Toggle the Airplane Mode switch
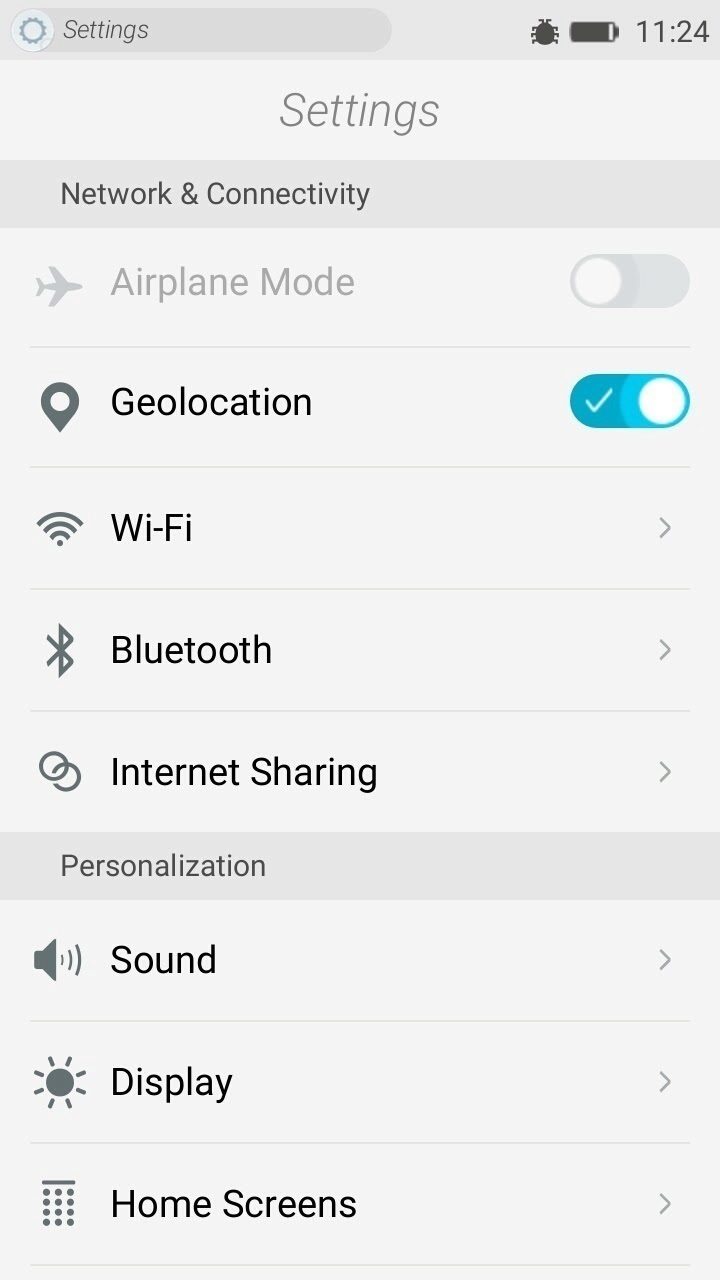Viewport: 720px width, 1280px height. coord(629,281)
